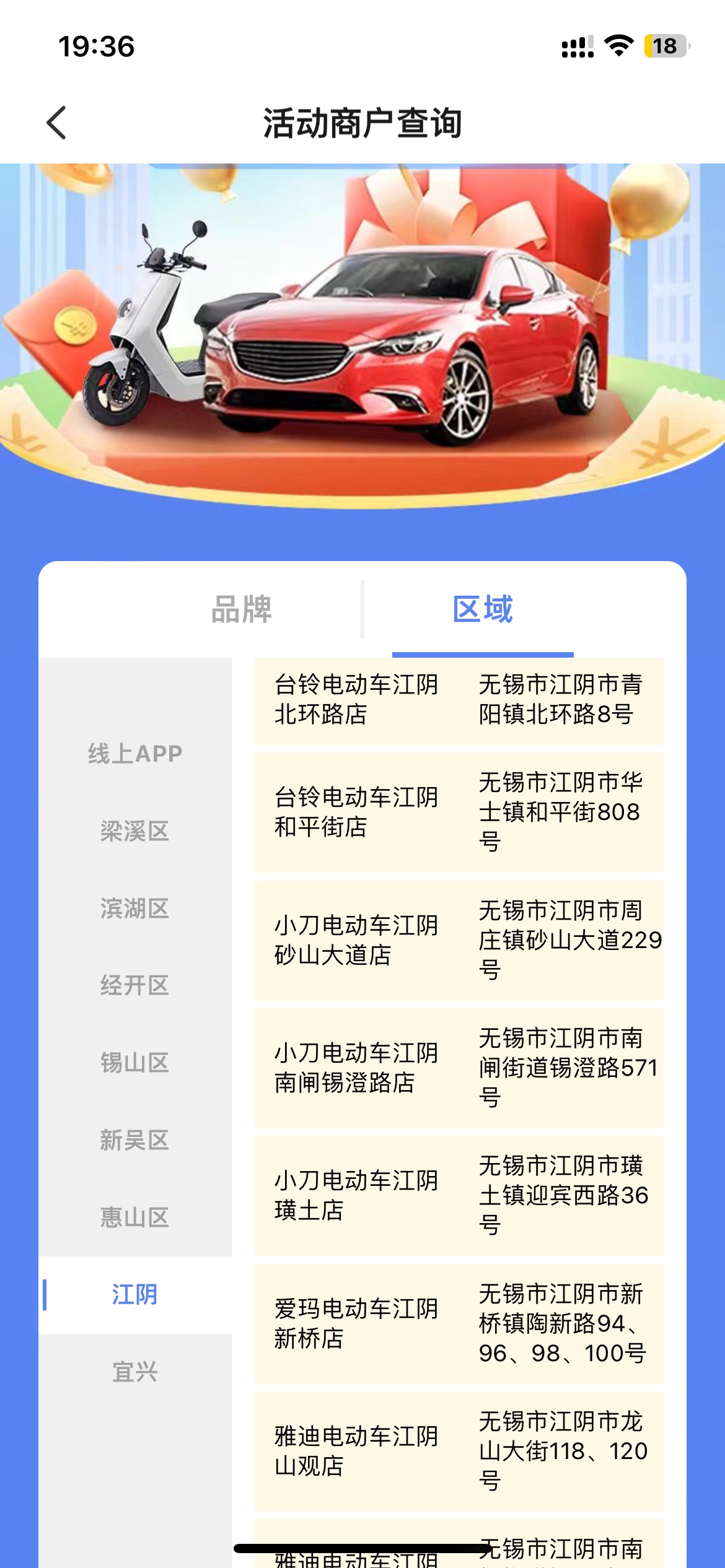Go back using the top-left arrow
The image size is (725, 1568).
[x=56, y=123]
